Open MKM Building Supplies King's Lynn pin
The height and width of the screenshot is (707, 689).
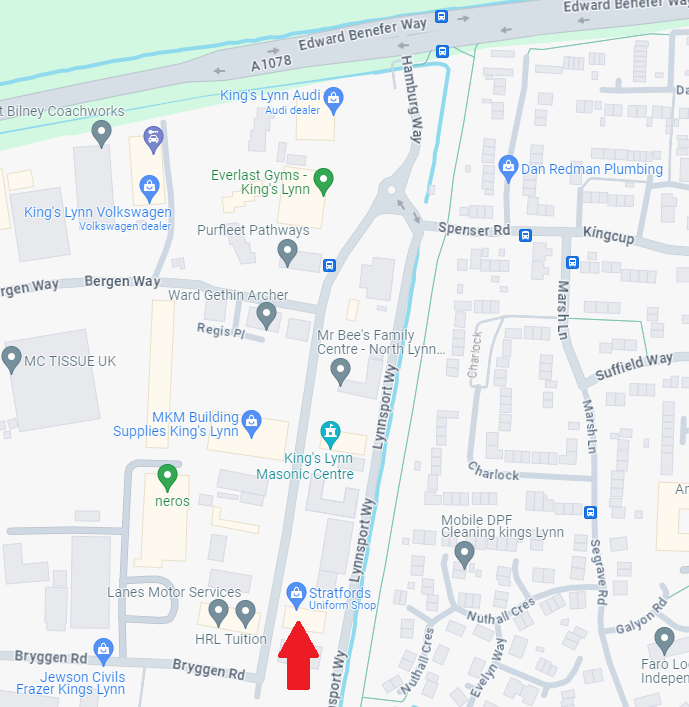coord(251,420)
